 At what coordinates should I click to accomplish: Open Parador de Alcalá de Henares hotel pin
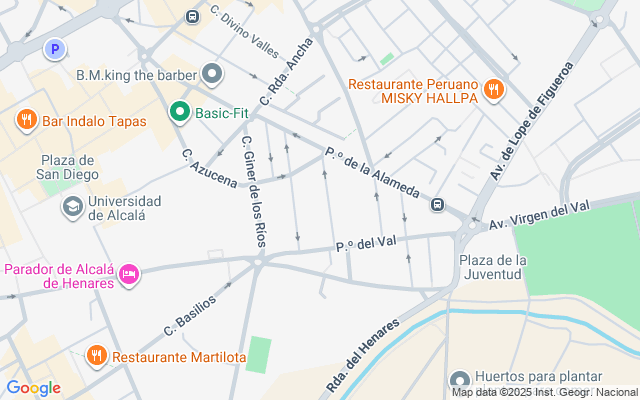point(129,274)
